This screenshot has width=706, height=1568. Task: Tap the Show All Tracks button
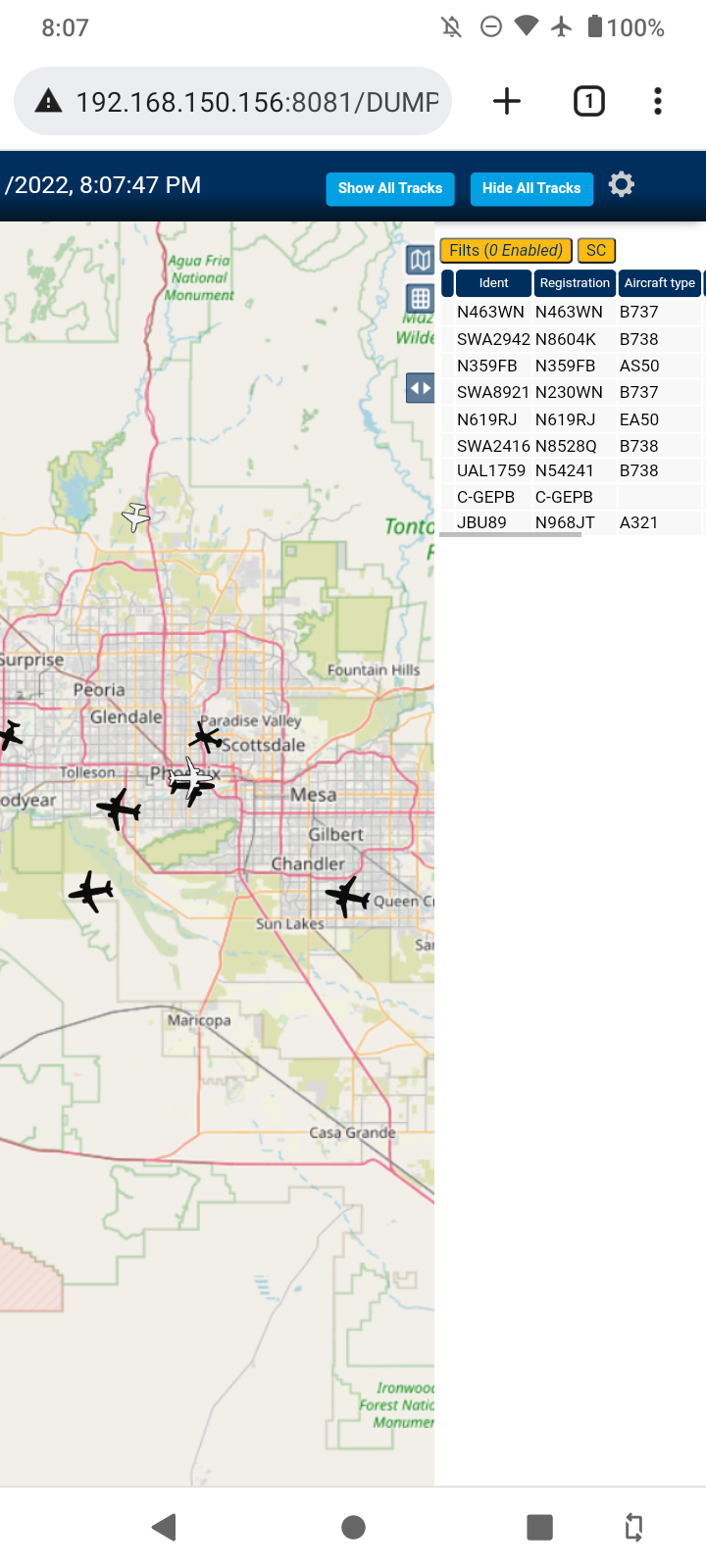click(x=390, y=188)
